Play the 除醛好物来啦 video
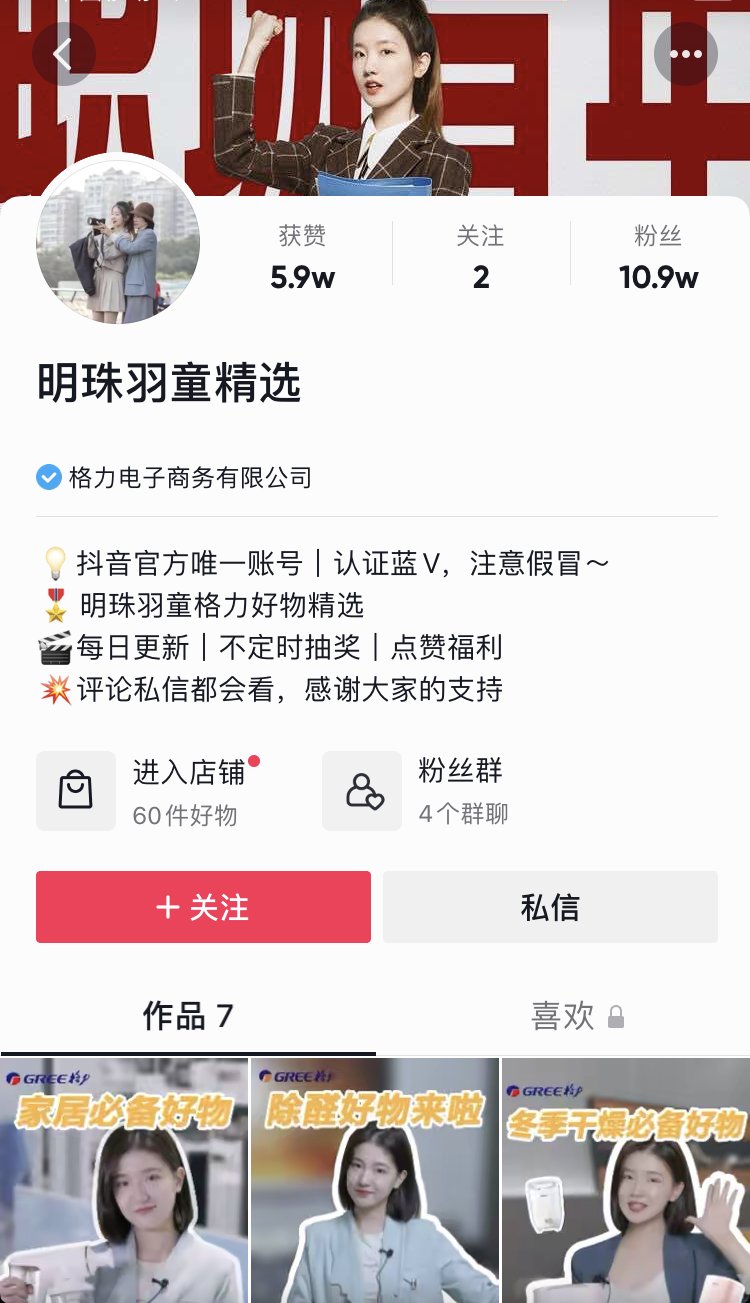The image size is (750, 1303). pos(375,1182)
